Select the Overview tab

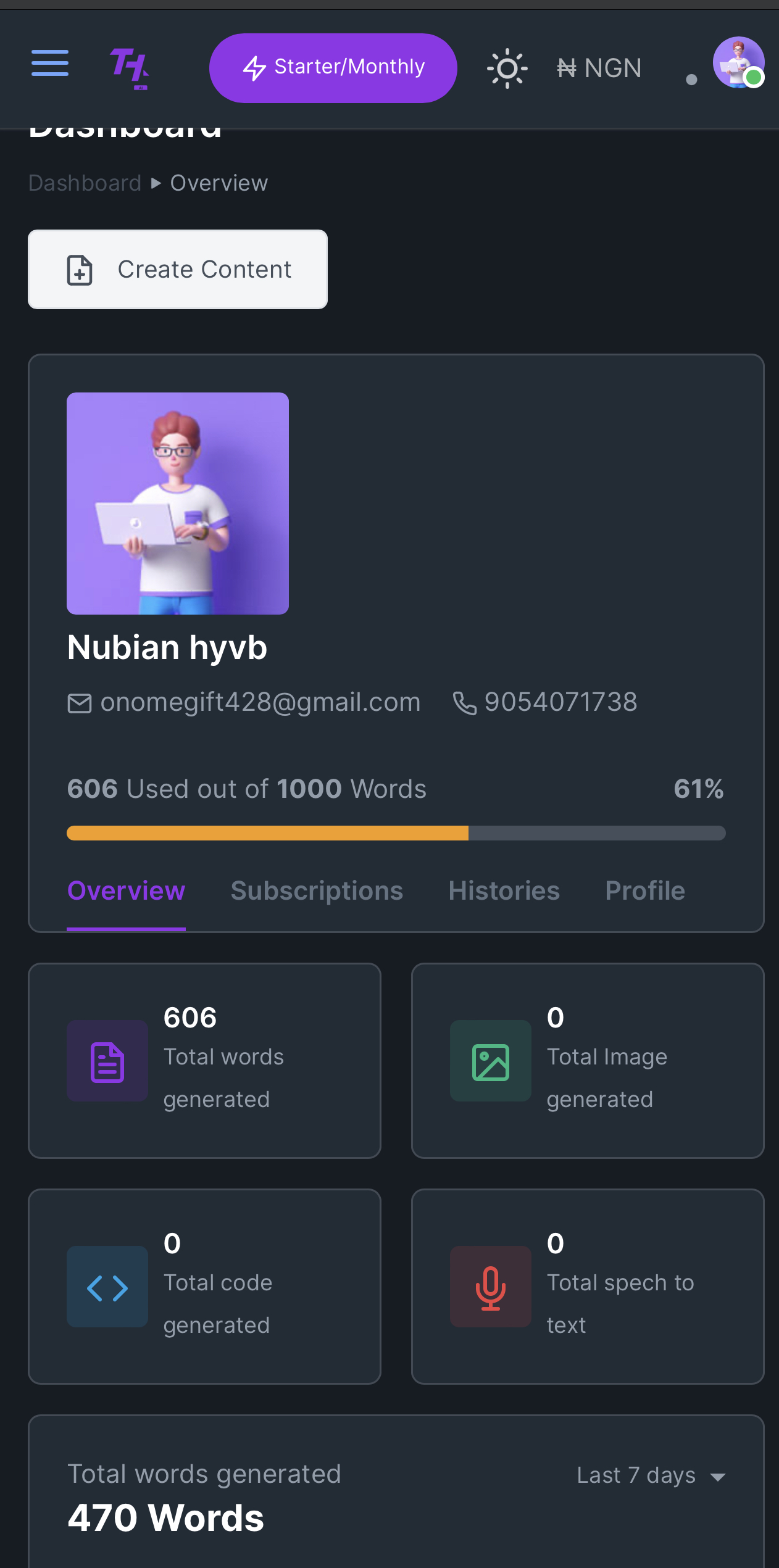126,891
